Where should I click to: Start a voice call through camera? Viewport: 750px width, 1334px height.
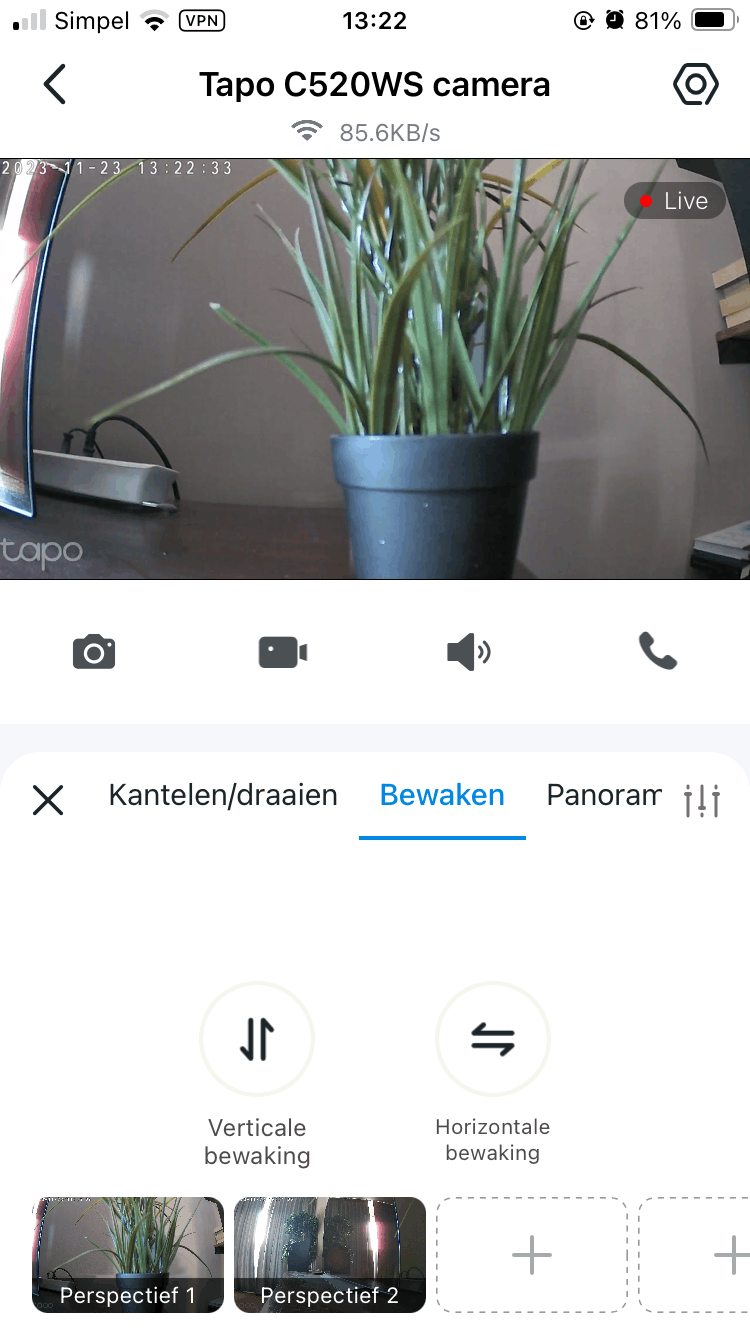[657, 653]
